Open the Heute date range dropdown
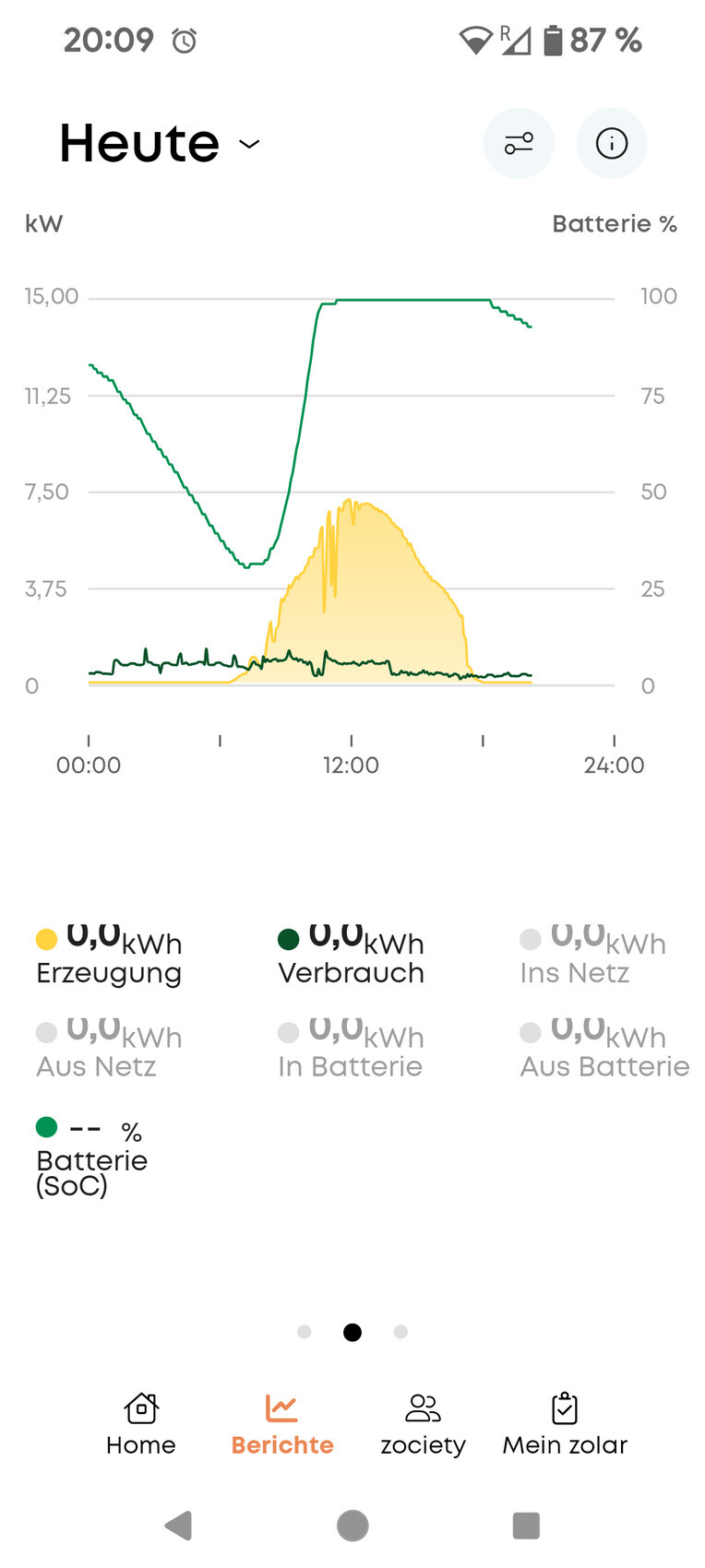 [160, 144]
